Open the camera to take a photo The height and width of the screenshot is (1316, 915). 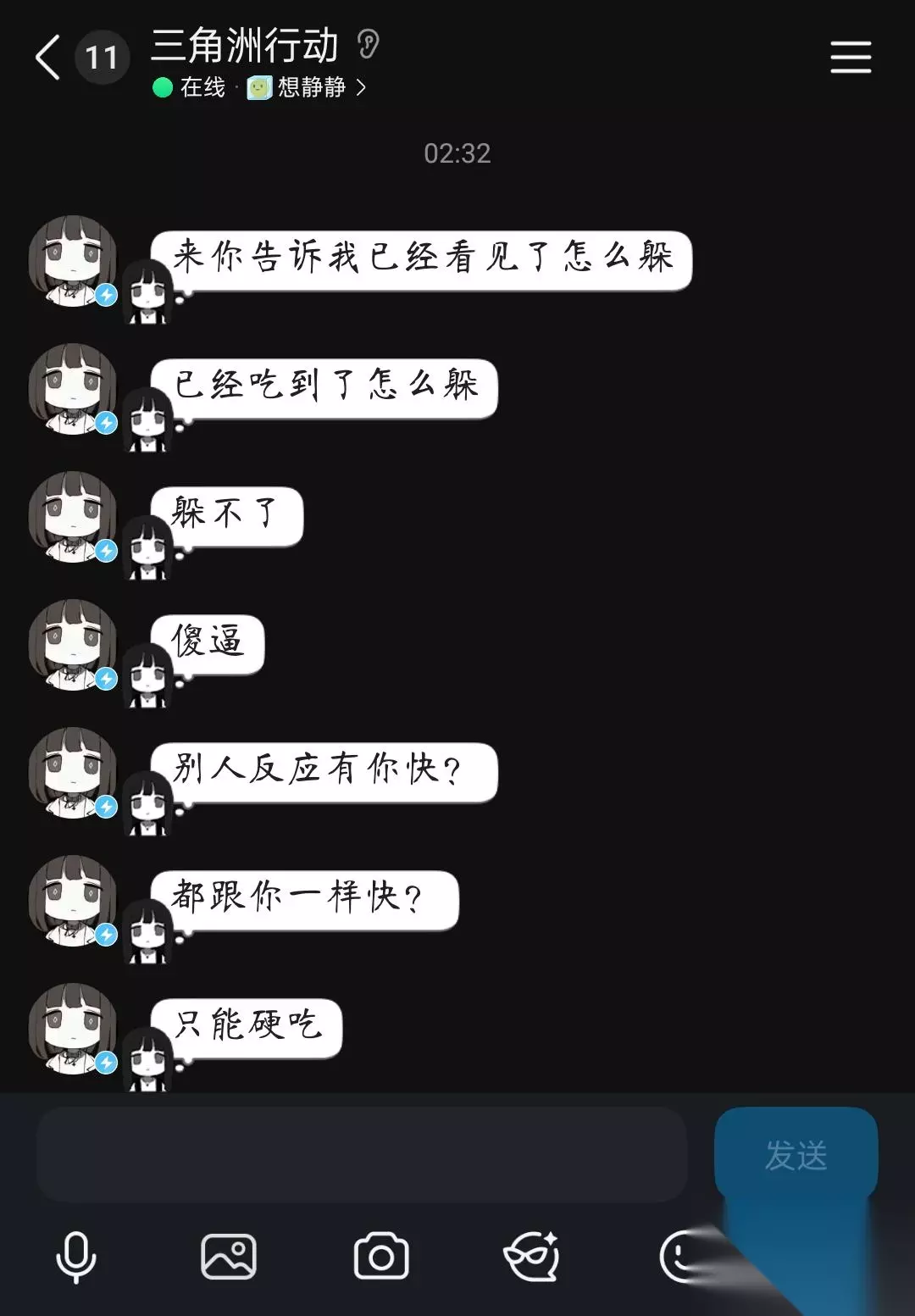tap(380, 1257)
